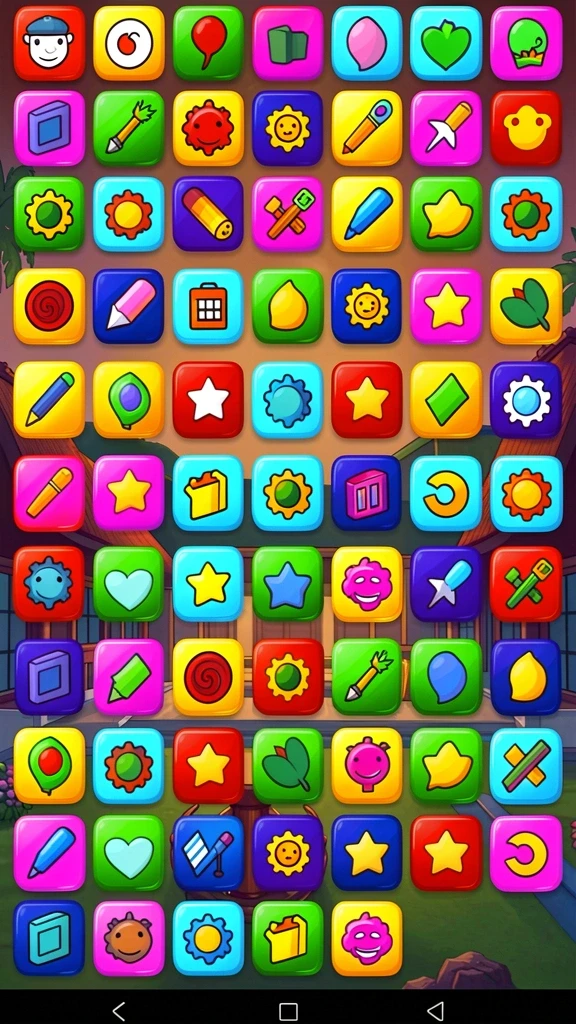576x1024 pixels.
Task: Select the yellow star on cyan tile
Action: pos(208,584)
